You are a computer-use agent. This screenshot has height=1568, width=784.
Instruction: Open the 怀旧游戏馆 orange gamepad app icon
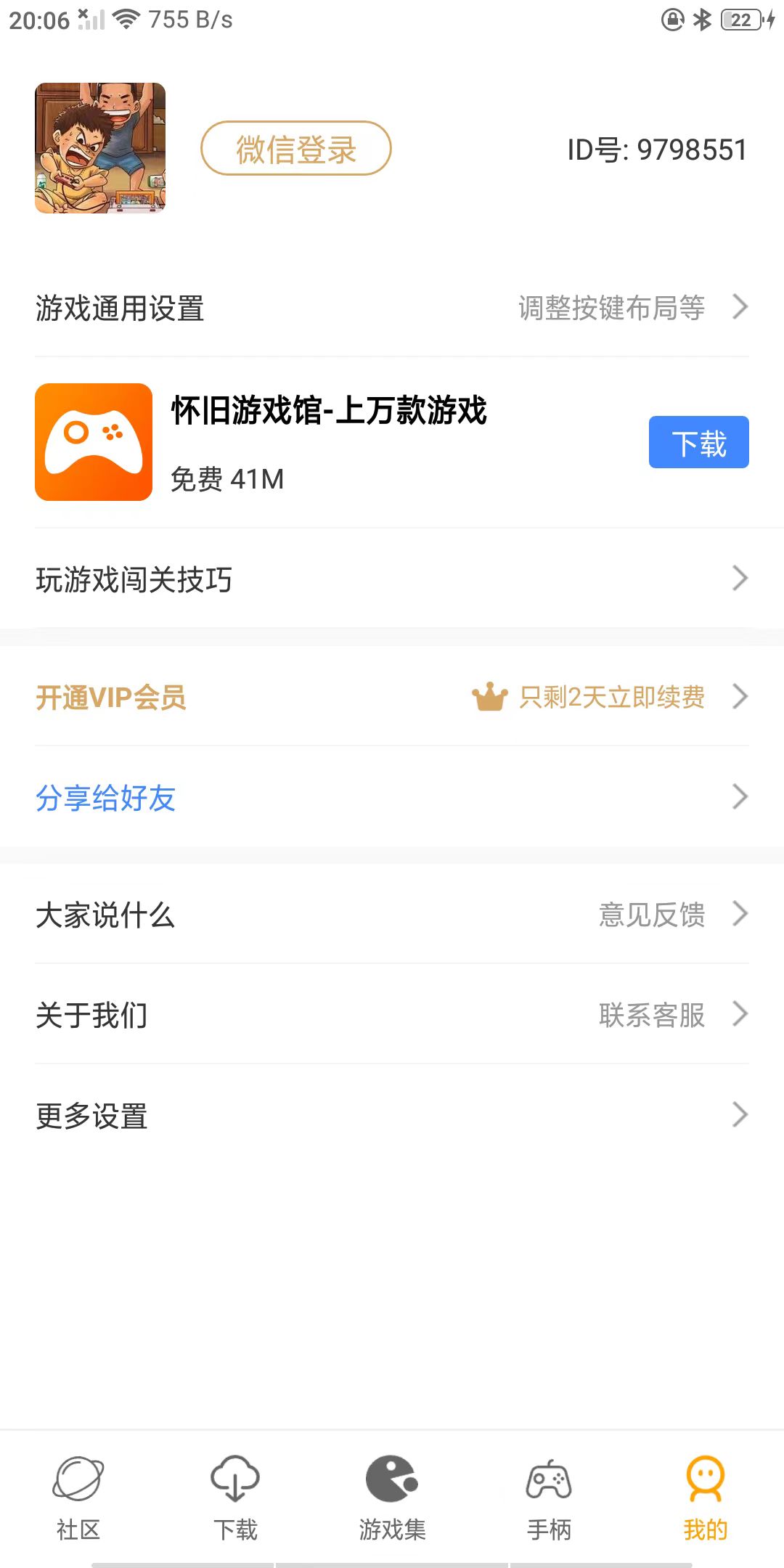(x=93, y=441)
